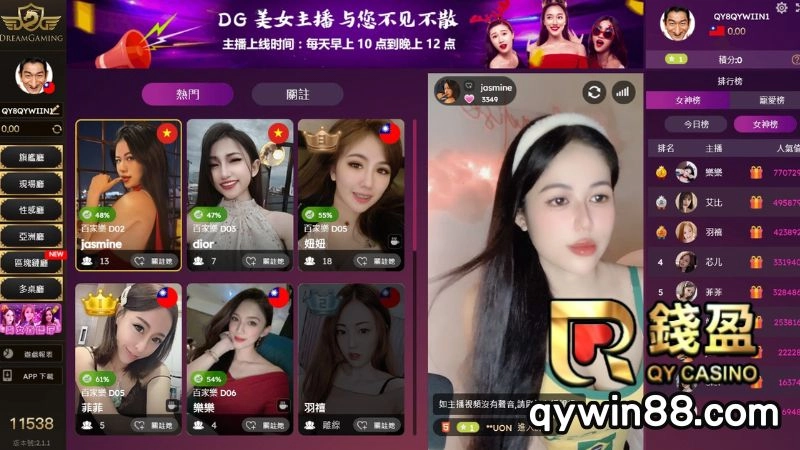Image resolution: width=800 pixels, height=450 pixels.
Task: Switch to the 熱門 tab
Action: [x=187, y=94]
